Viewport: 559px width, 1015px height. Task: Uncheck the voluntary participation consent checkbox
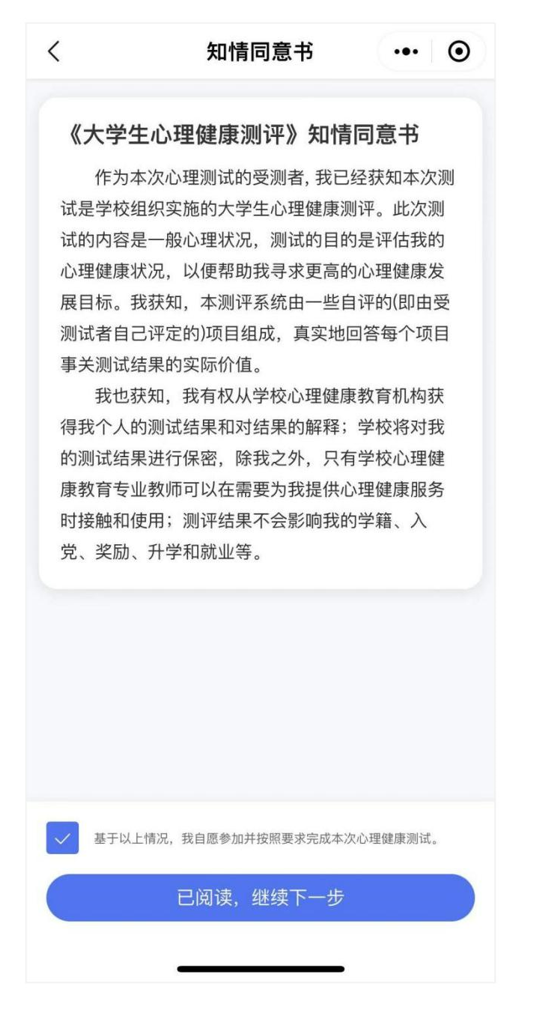click(x=62, y=838)
